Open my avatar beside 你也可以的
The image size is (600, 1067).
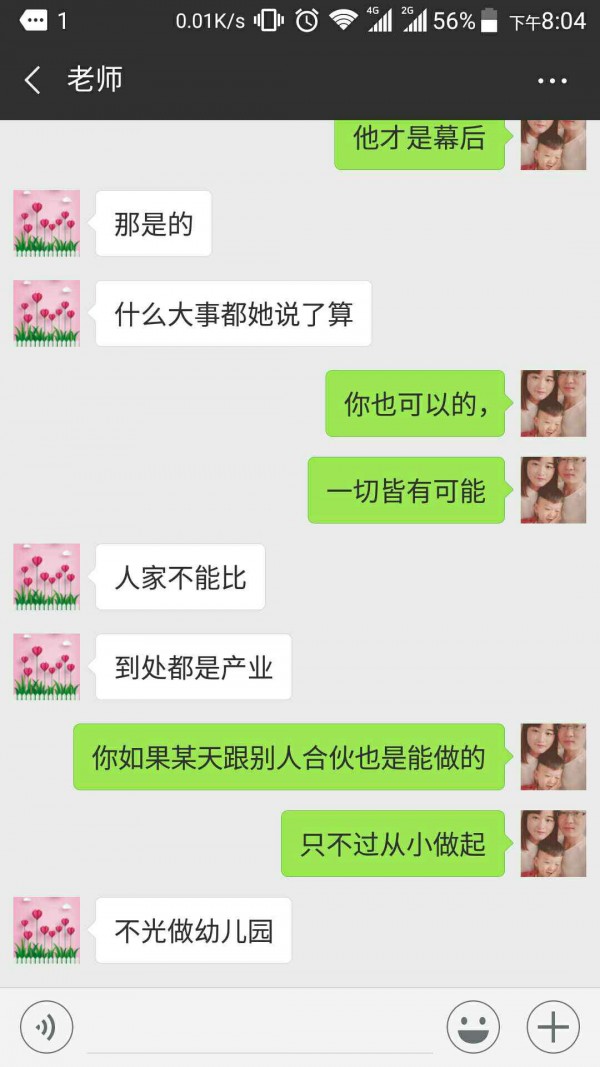click(x=553, y=403)
